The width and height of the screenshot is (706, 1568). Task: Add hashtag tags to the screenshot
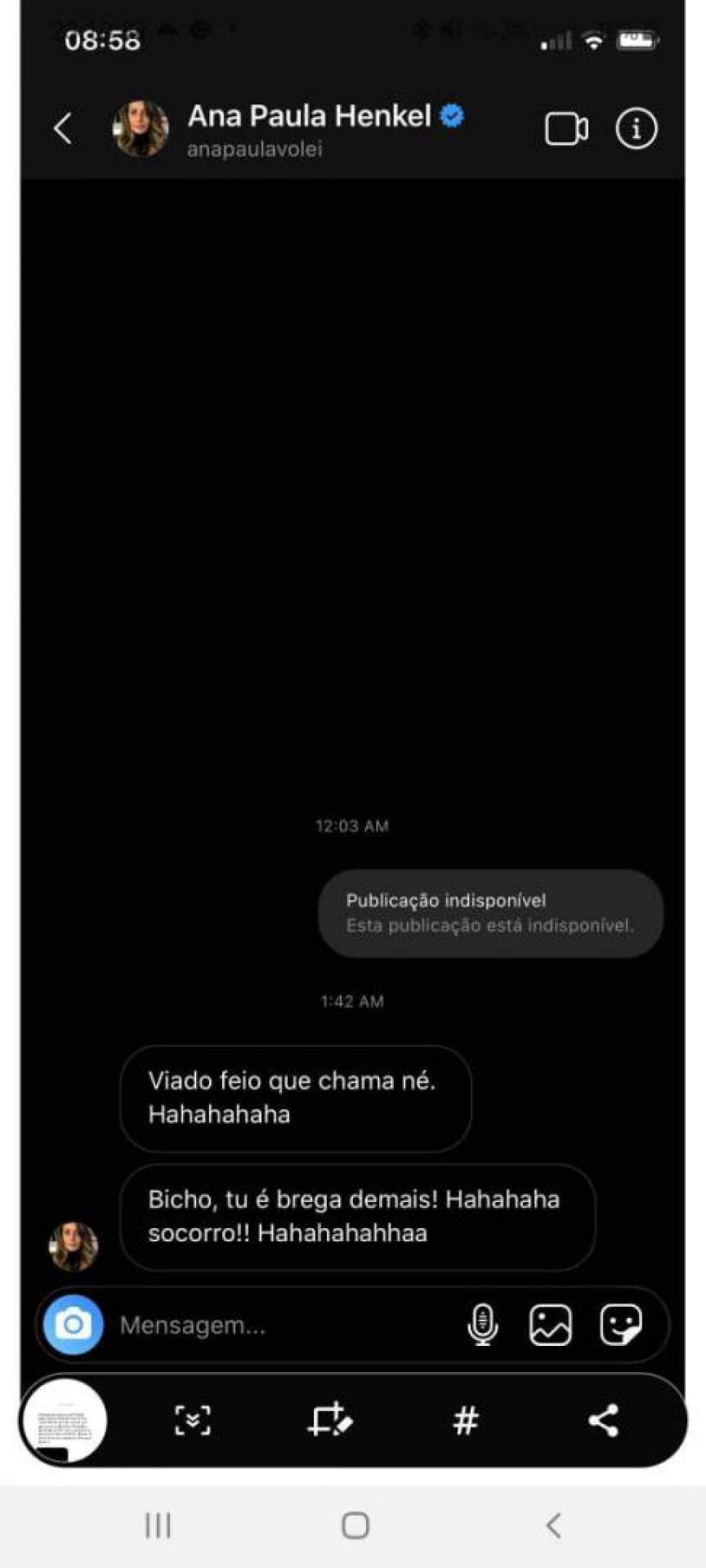pos(466,1421)
